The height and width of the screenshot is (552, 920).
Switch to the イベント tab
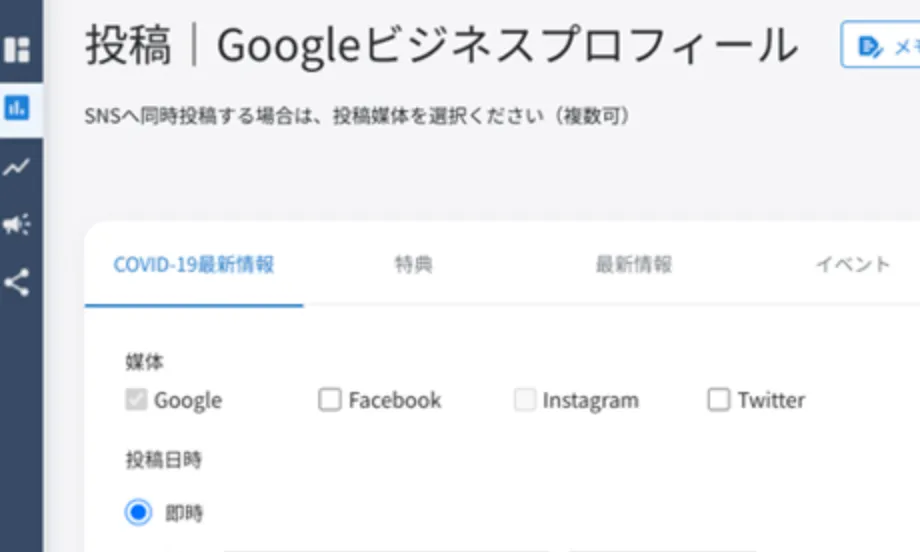[852, 265]
